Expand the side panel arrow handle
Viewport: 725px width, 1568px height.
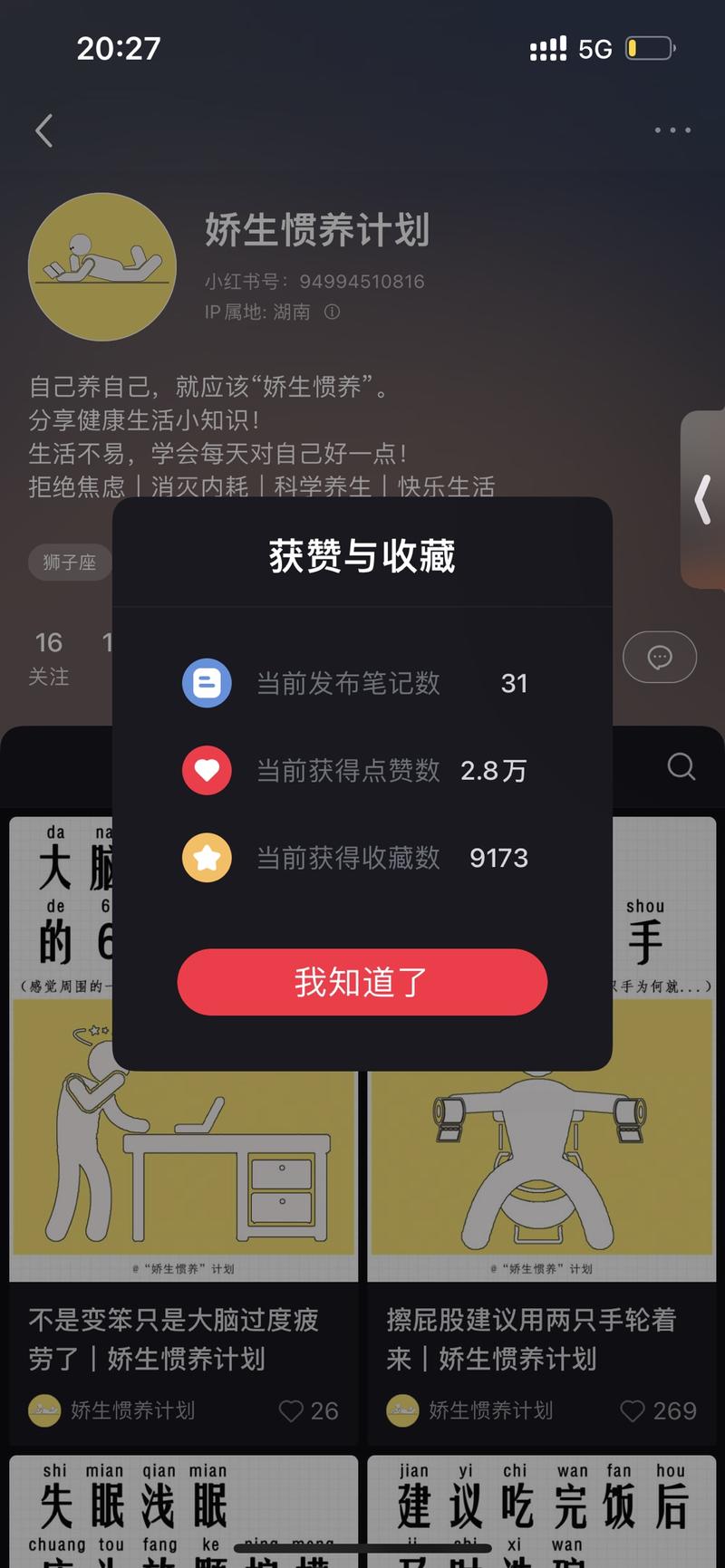click(x=702, y=499)
